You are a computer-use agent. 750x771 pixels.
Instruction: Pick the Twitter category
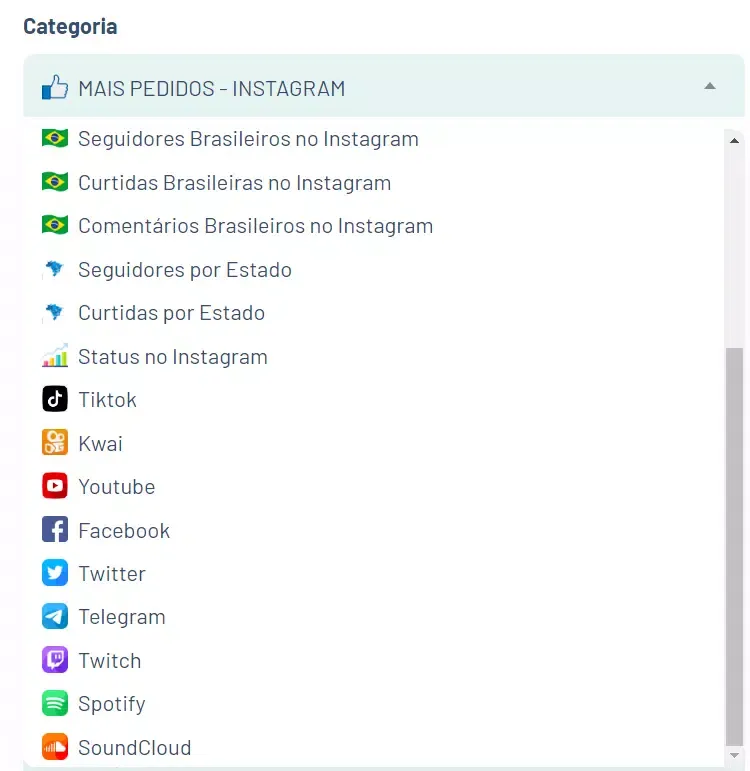[x=112, y=574]
